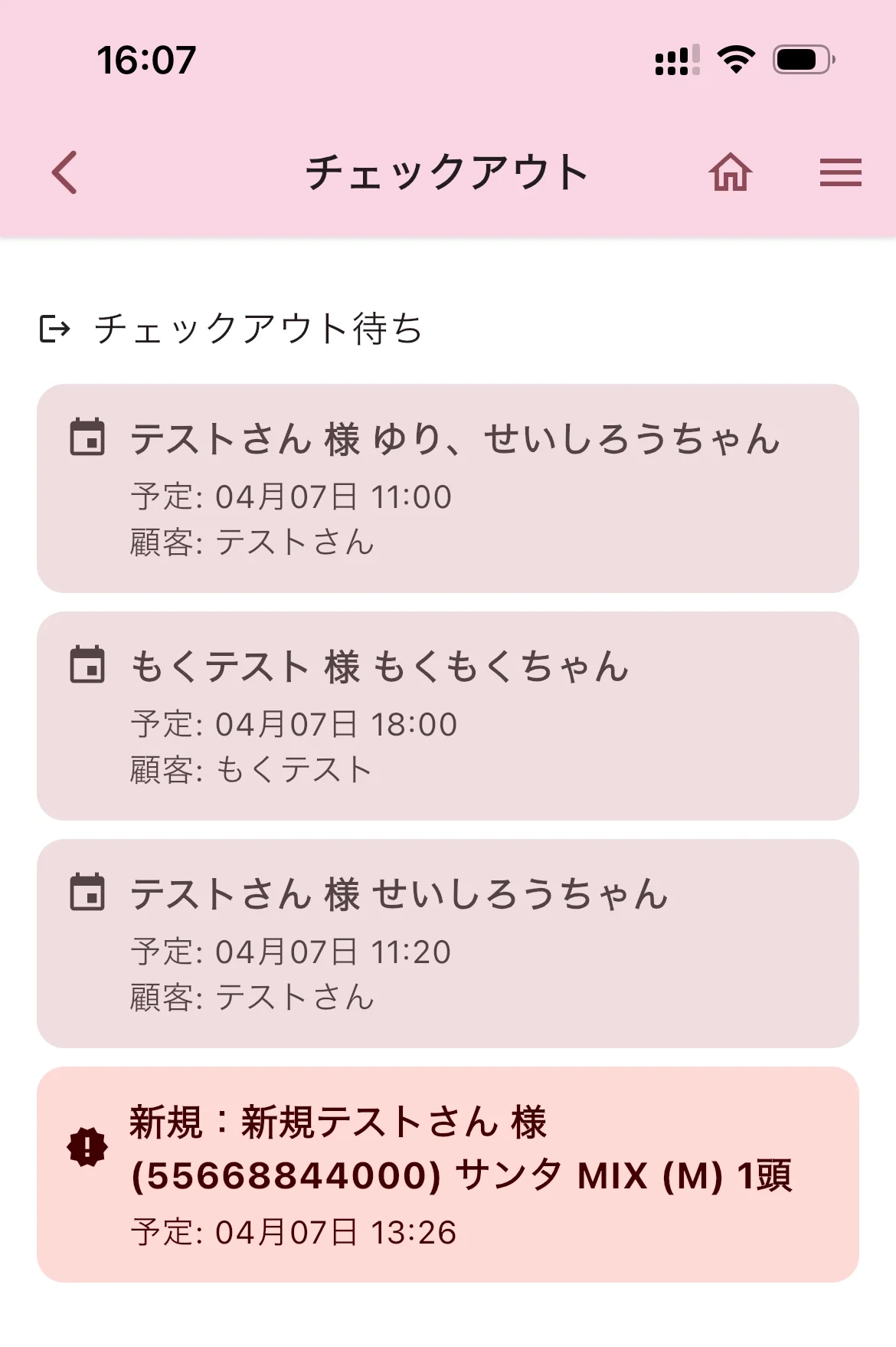896x1347 pixels.
Task: Open the hamburger menu
Action: pyautogui.click(x=840, y=172)
